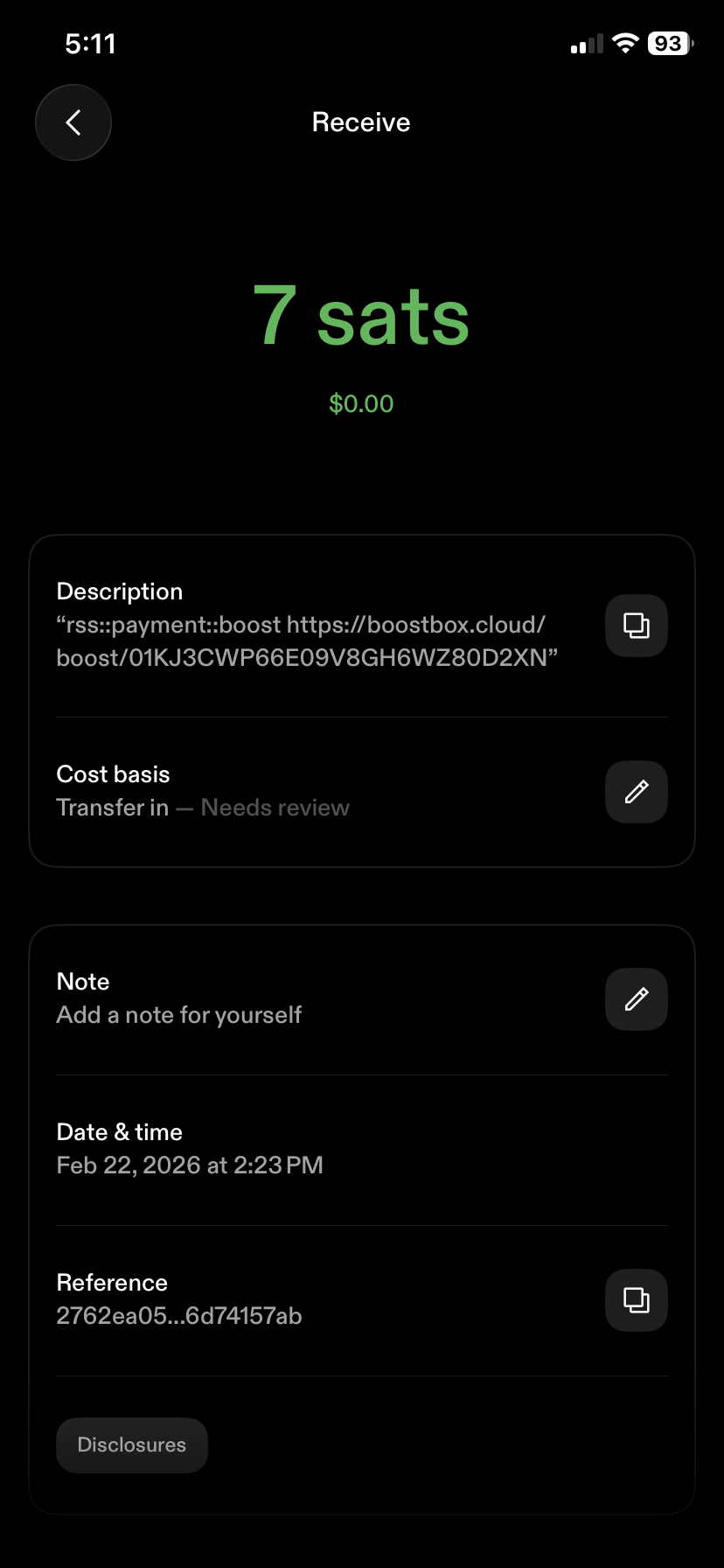The width and height of the screenshot is (724, 1568).
Task: Edit the cost basis with the pencil icon
Action: 636,791
